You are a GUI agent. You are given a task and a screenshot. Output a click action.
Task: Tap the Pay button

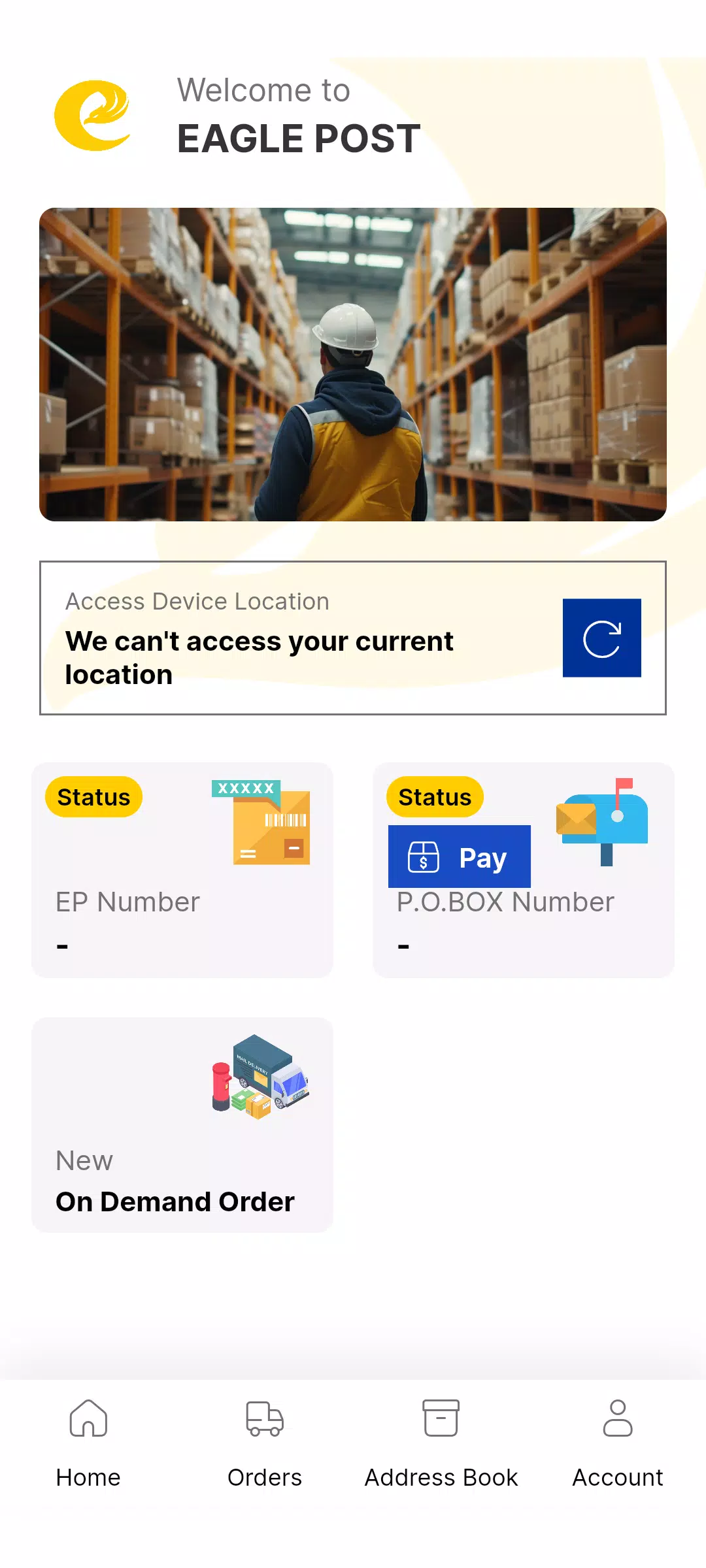459,857
